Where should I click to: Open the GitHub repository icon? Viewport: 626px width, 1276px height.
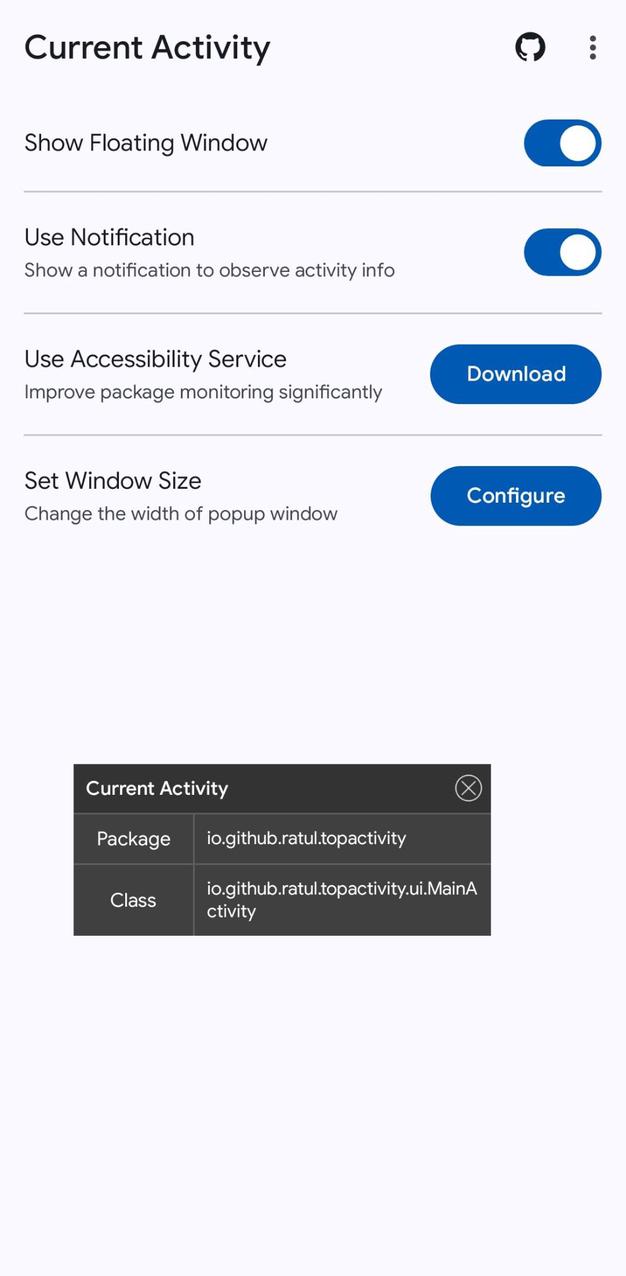[530, 47]
